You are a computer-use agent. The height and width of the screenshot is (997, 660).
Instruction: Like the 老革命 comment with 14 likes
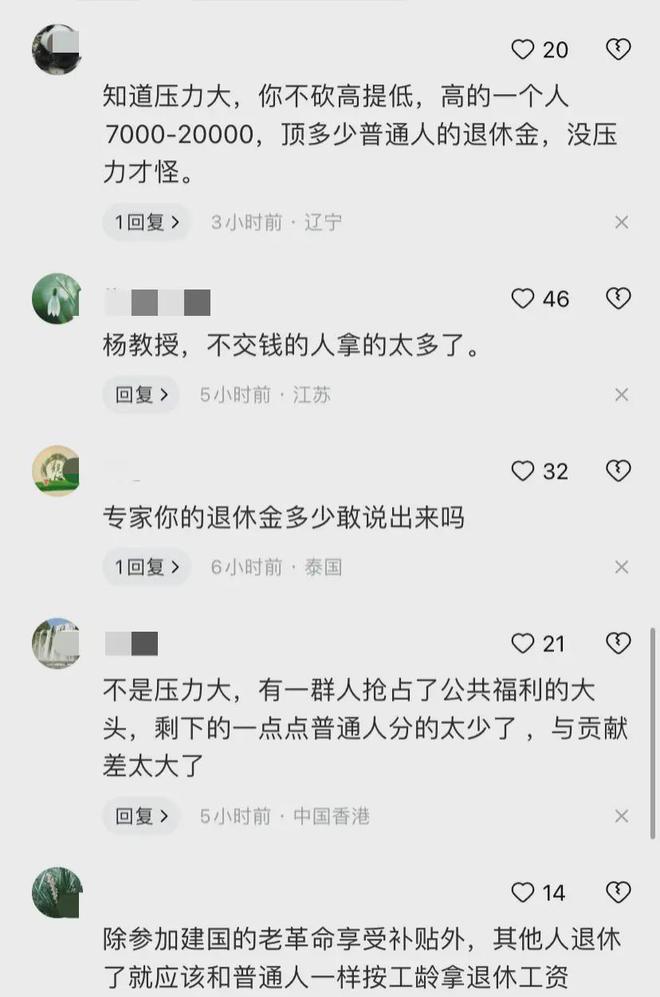click(x=523, y=892)
